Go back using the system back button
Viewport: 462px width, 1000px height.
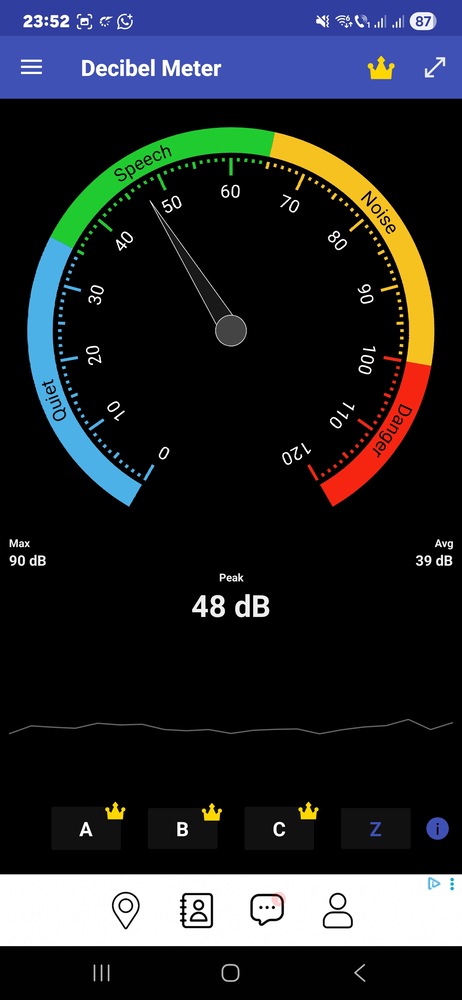(360, 973)
